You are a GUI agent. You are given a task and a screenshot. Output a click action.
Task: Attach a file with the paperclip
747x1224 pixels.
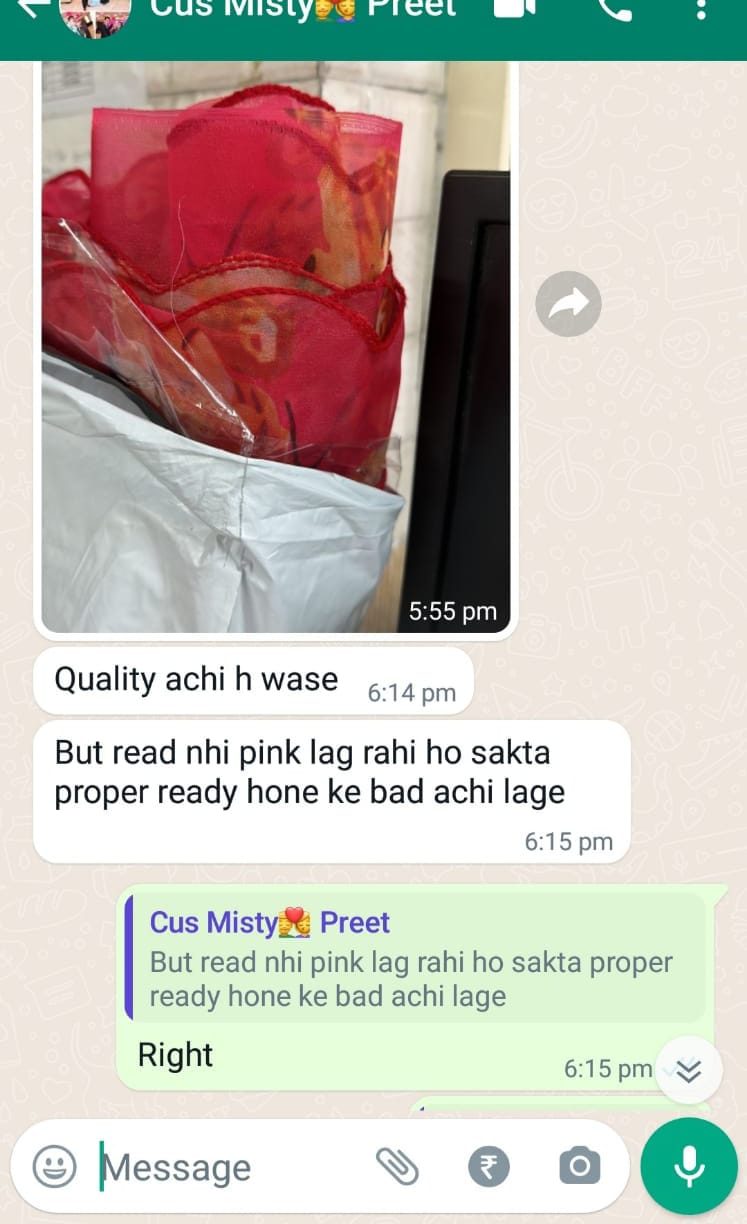coord(397,1166)
